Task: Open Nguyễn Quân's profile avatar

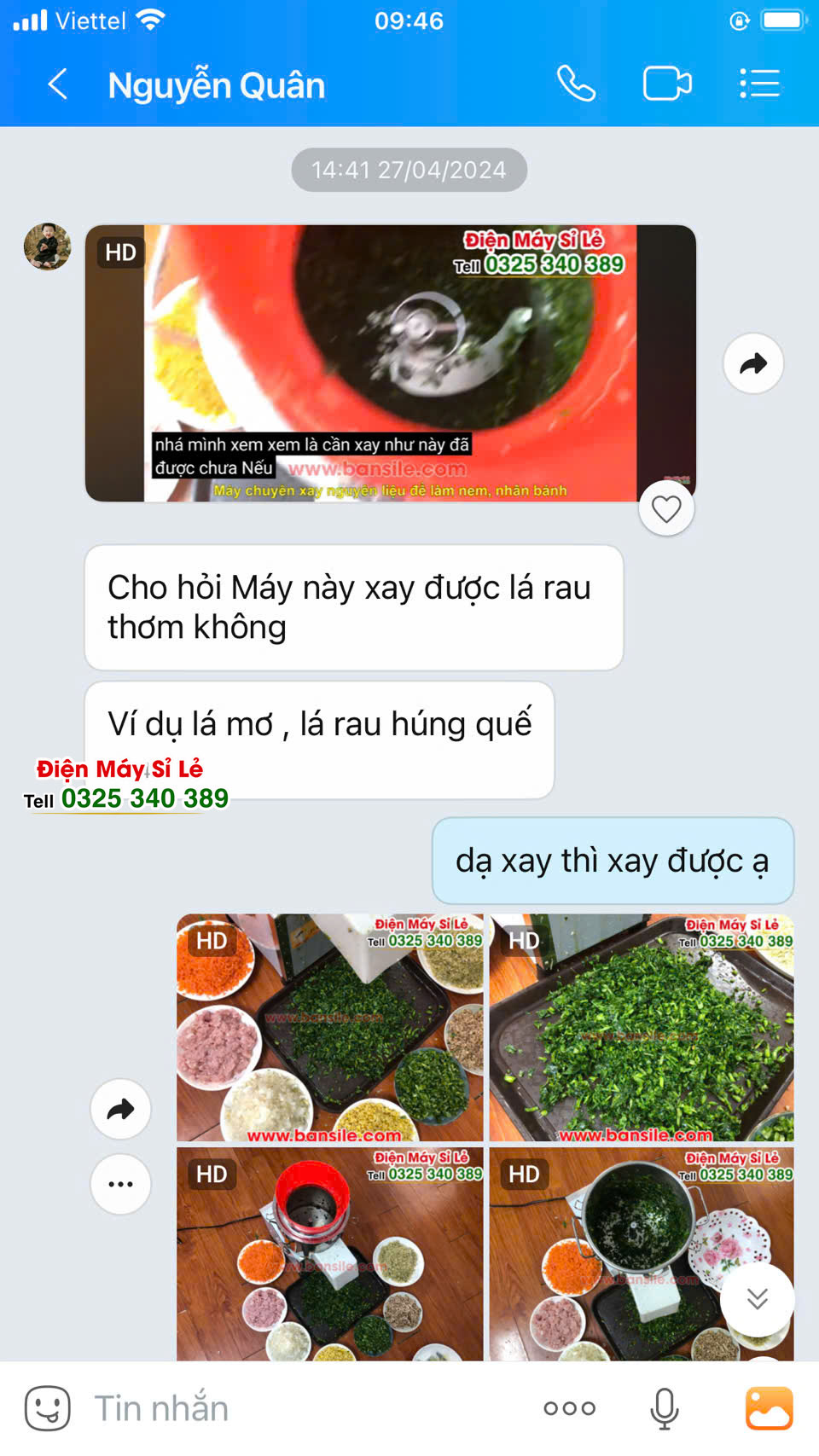Action: [x=47, y=247]
